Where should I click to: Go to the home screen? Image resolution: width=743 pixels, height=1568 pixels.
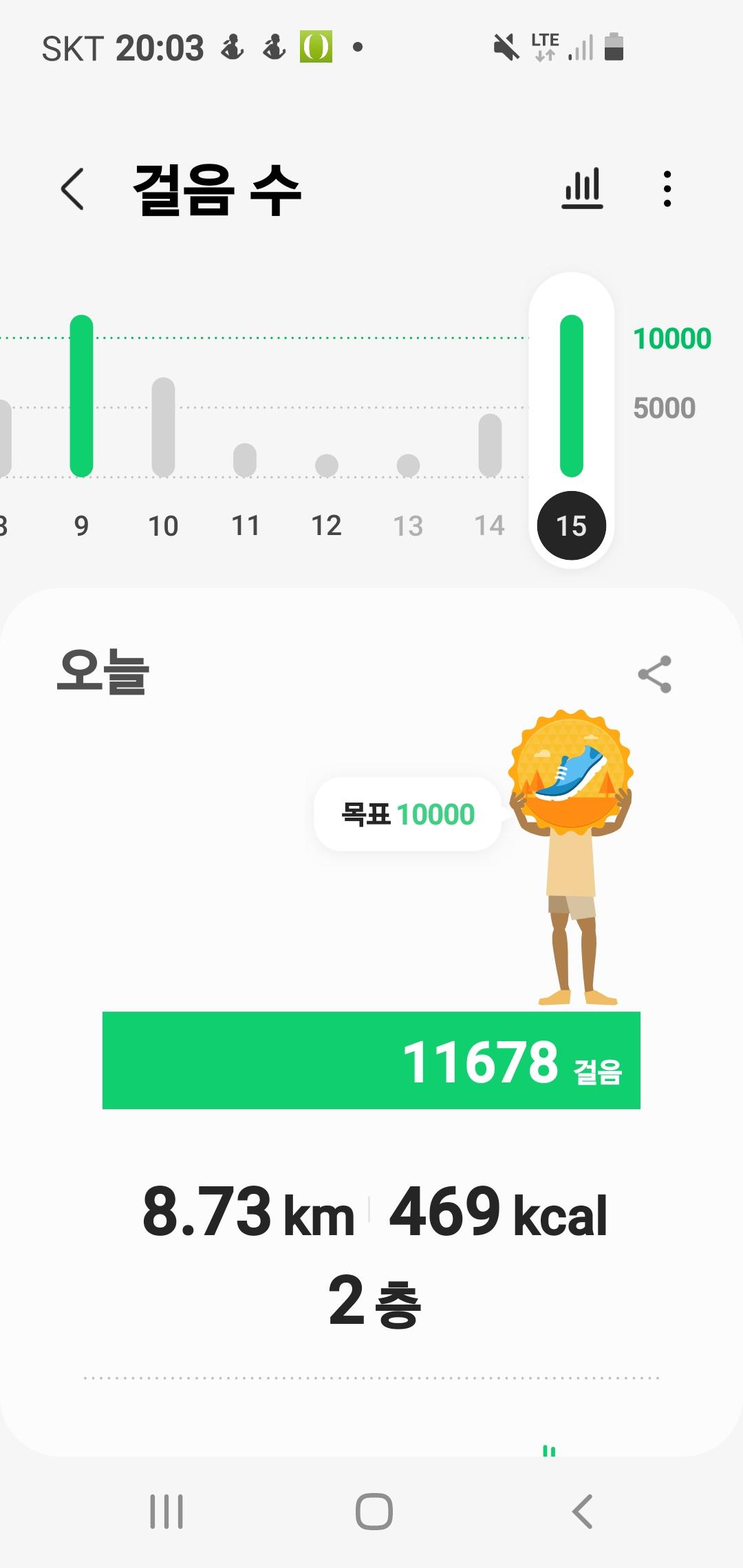pos(374,1512)
